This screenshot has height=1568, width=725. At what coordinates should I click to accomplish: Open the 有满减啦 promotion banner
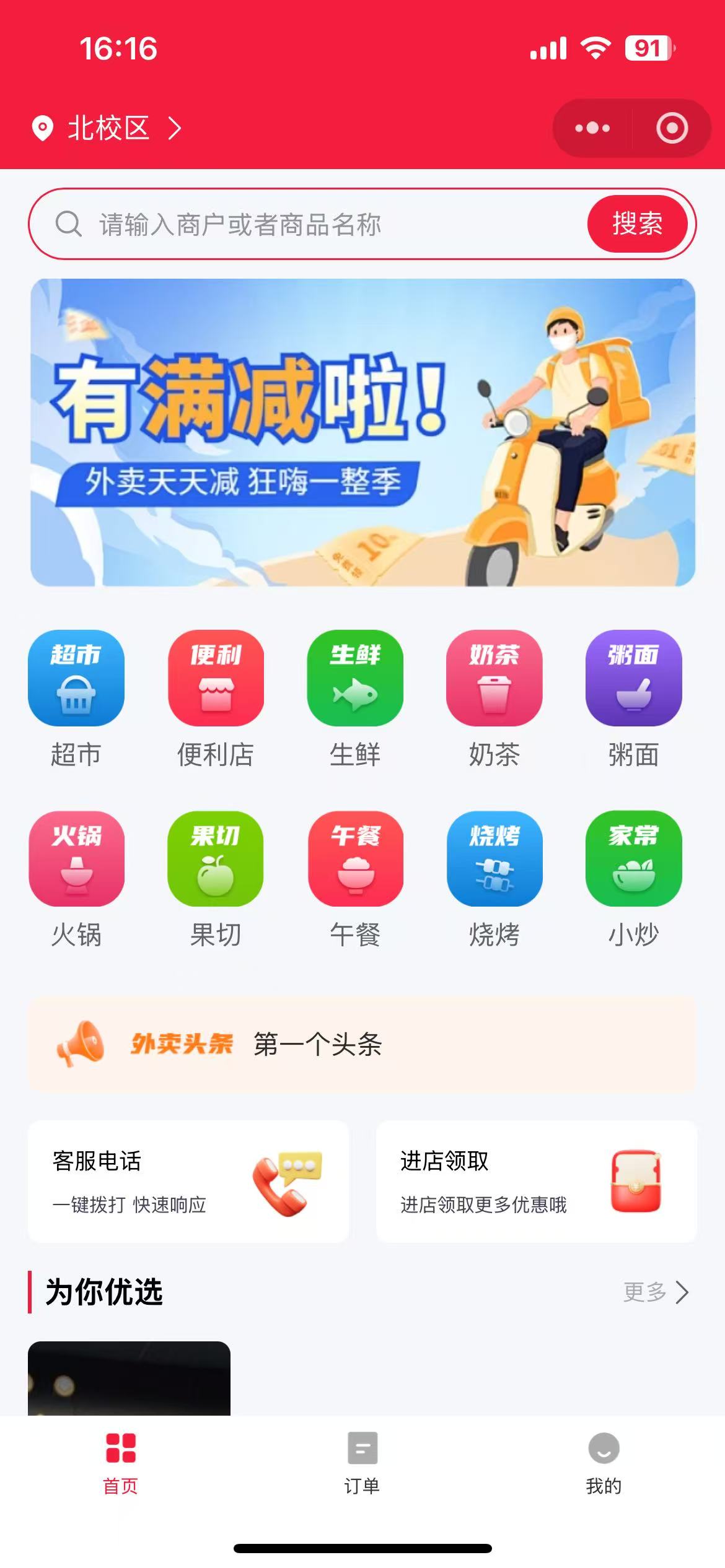coord(362,432)
